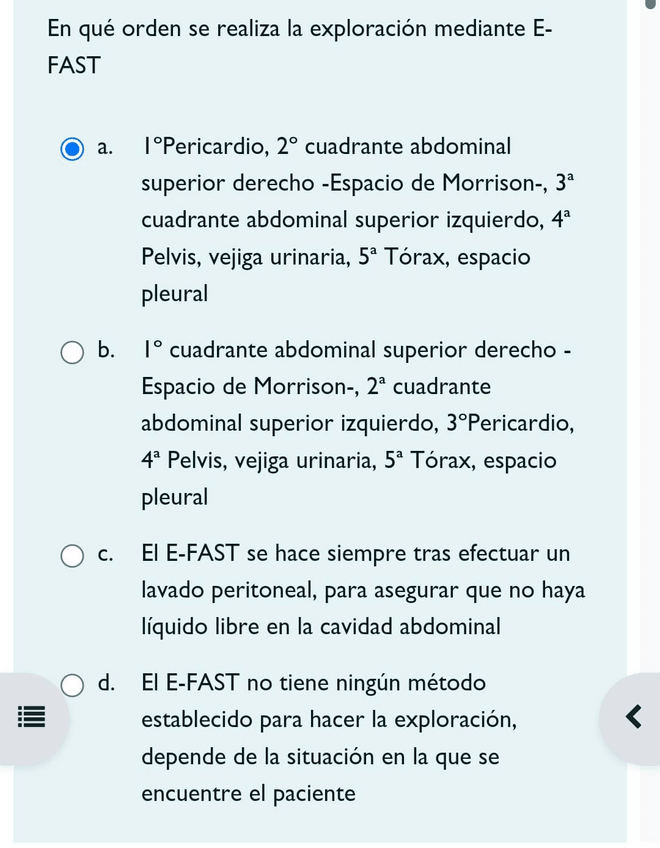The image size is (660, 848).
Task: Select option a starting with Pericardio
Action: (x=72, y=150)
